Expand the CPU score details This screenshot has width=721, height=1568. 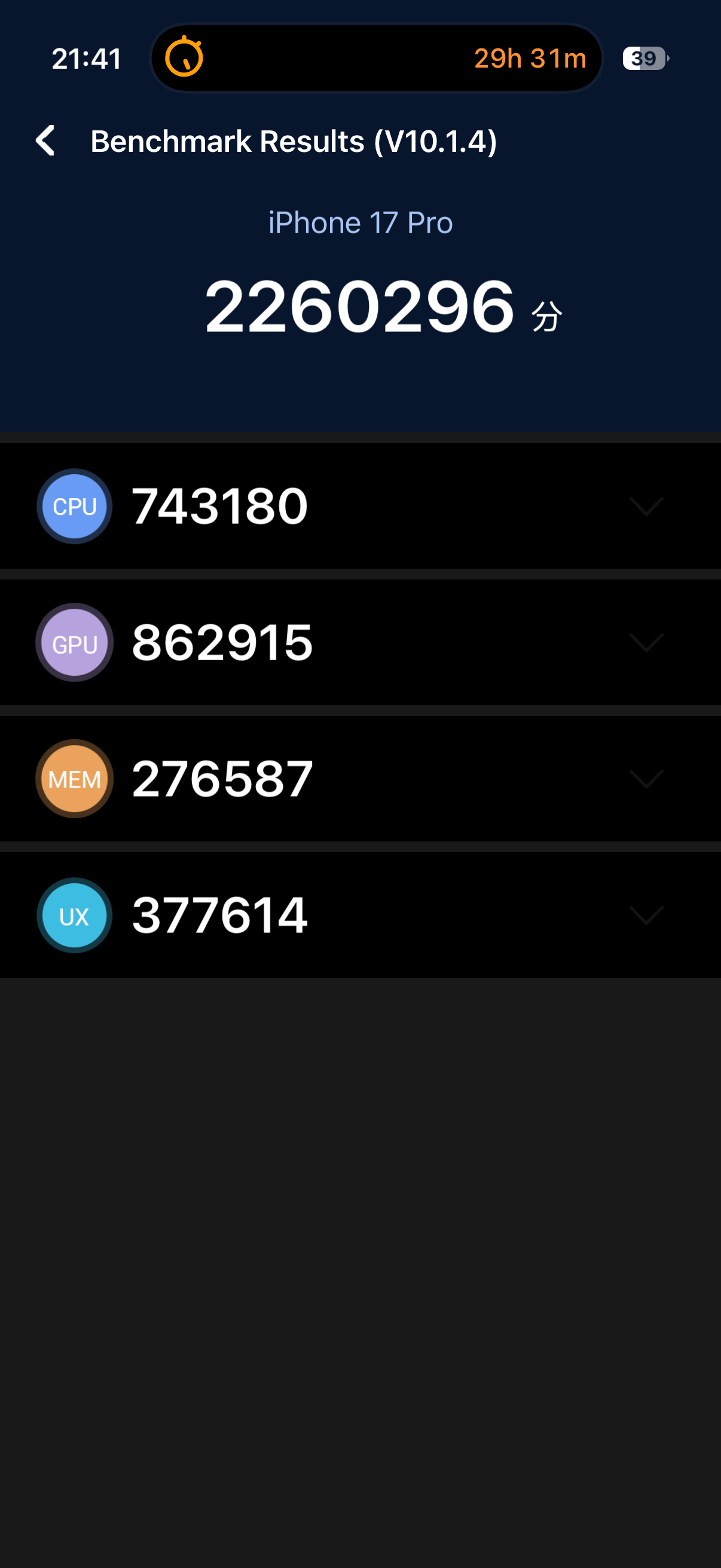[x=646, y=506]
